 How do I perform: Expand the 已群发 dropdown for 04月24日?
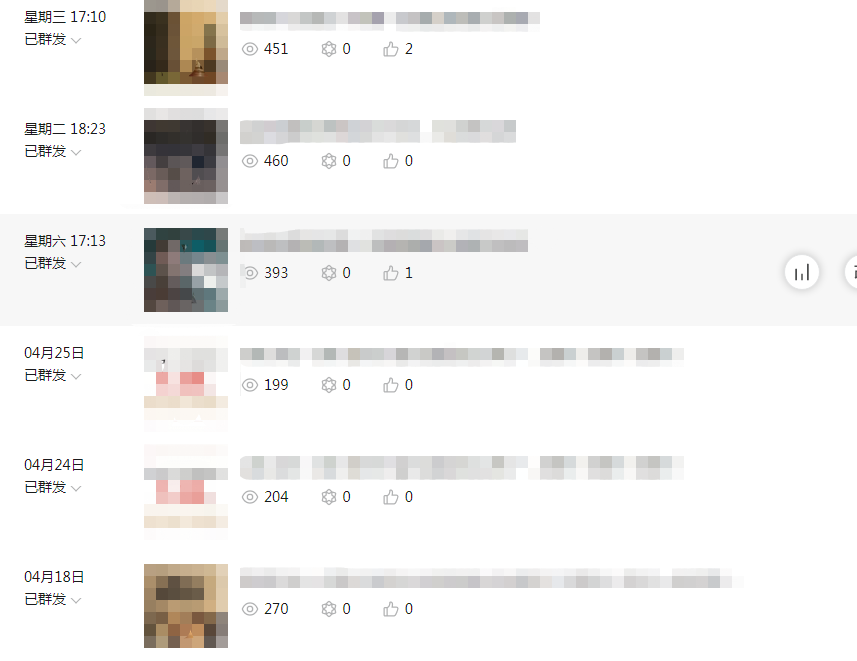53,487
